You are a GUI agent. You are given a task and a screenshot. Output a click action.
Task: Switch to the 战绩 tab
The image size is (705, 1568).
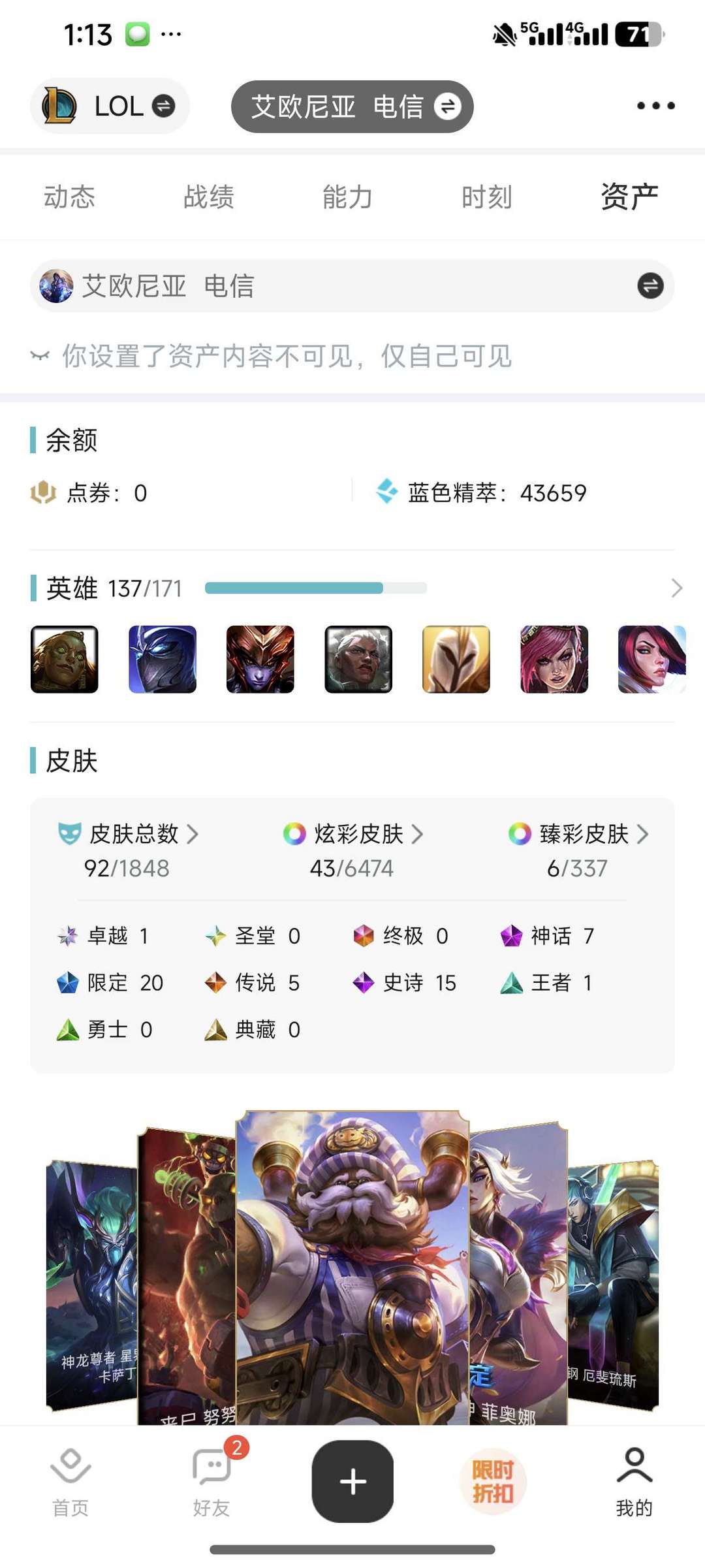[208, 197]
